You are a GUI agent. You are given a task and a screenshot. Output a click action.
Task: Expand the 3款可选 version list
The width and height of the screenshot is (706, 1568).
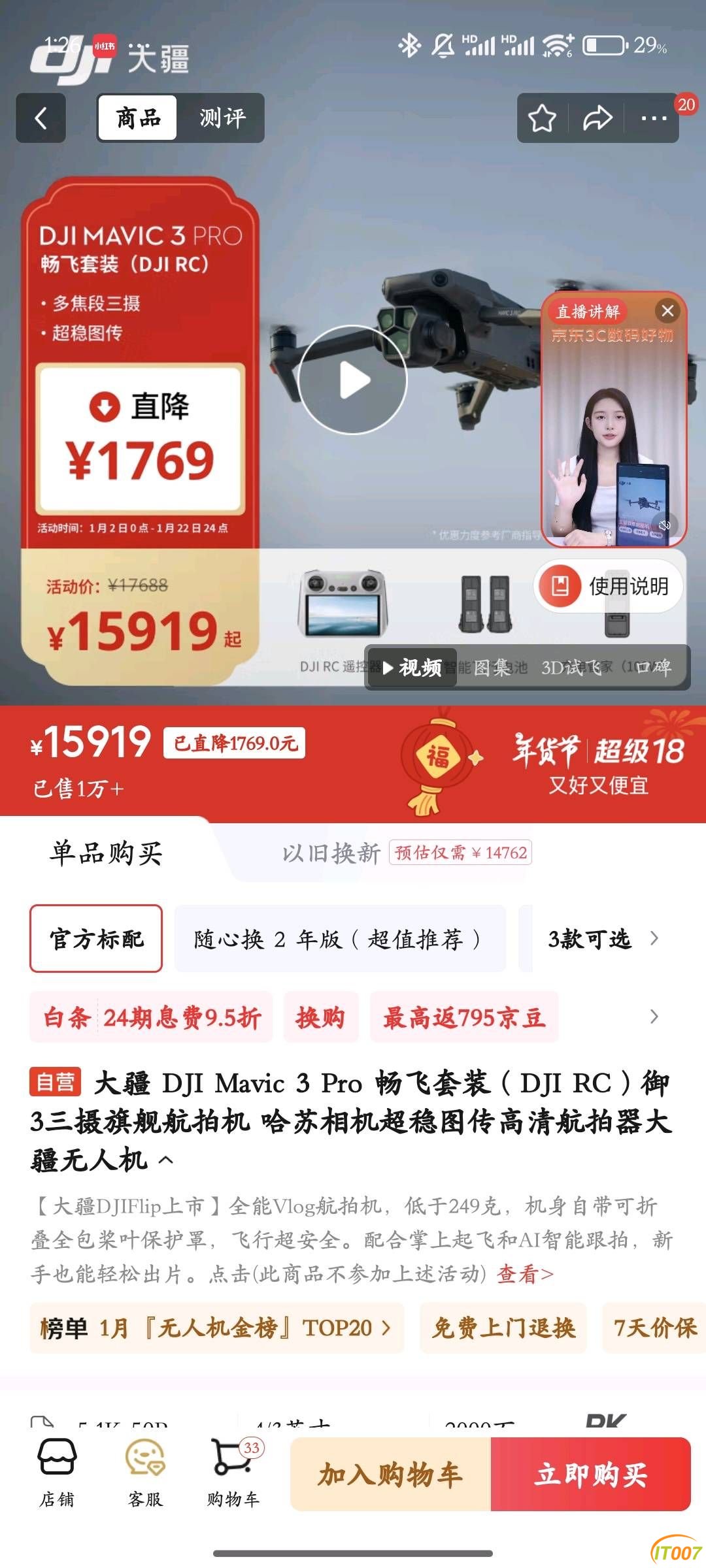tap(601, 939)
